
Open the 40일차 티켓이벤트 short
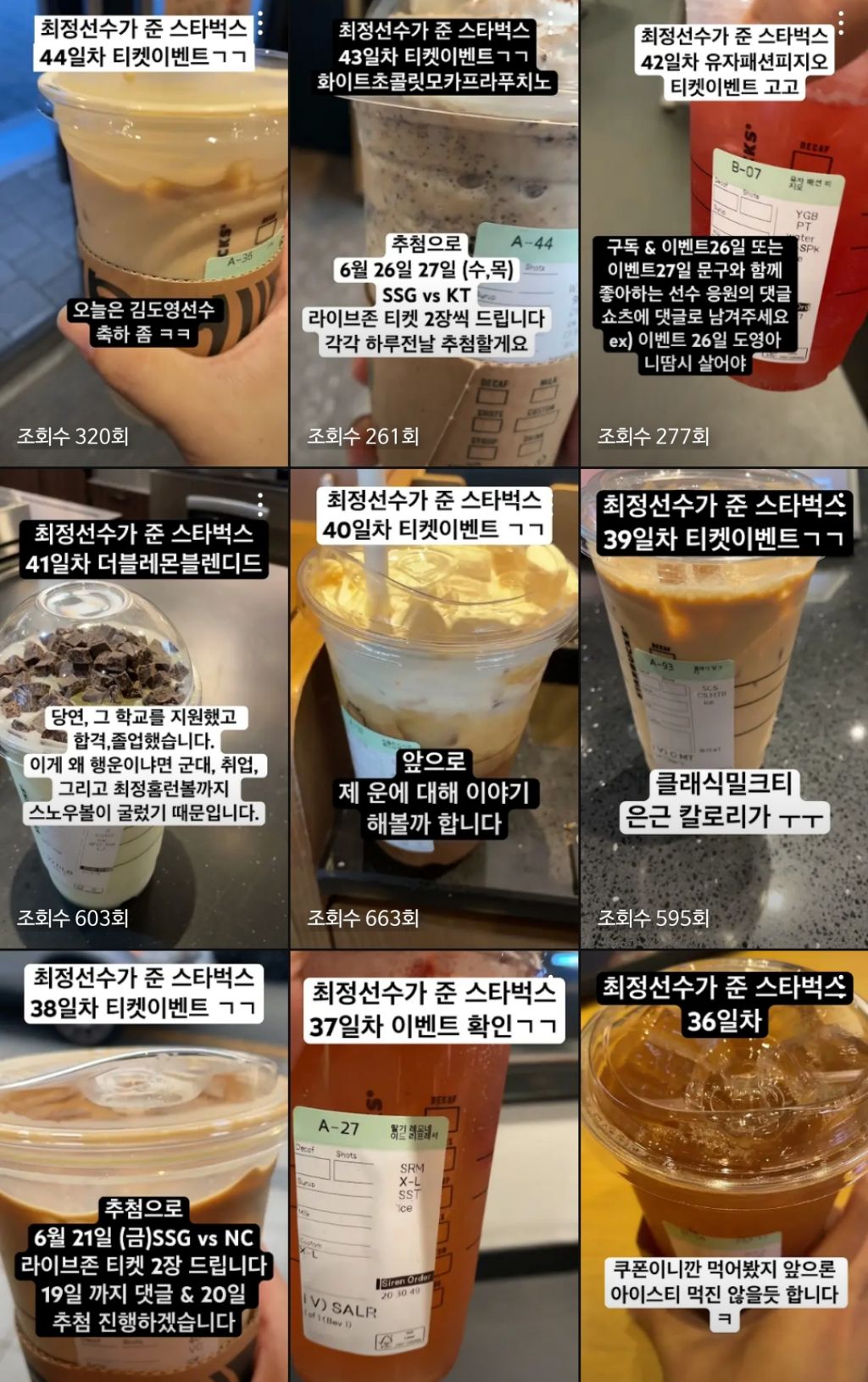[434, 661]
